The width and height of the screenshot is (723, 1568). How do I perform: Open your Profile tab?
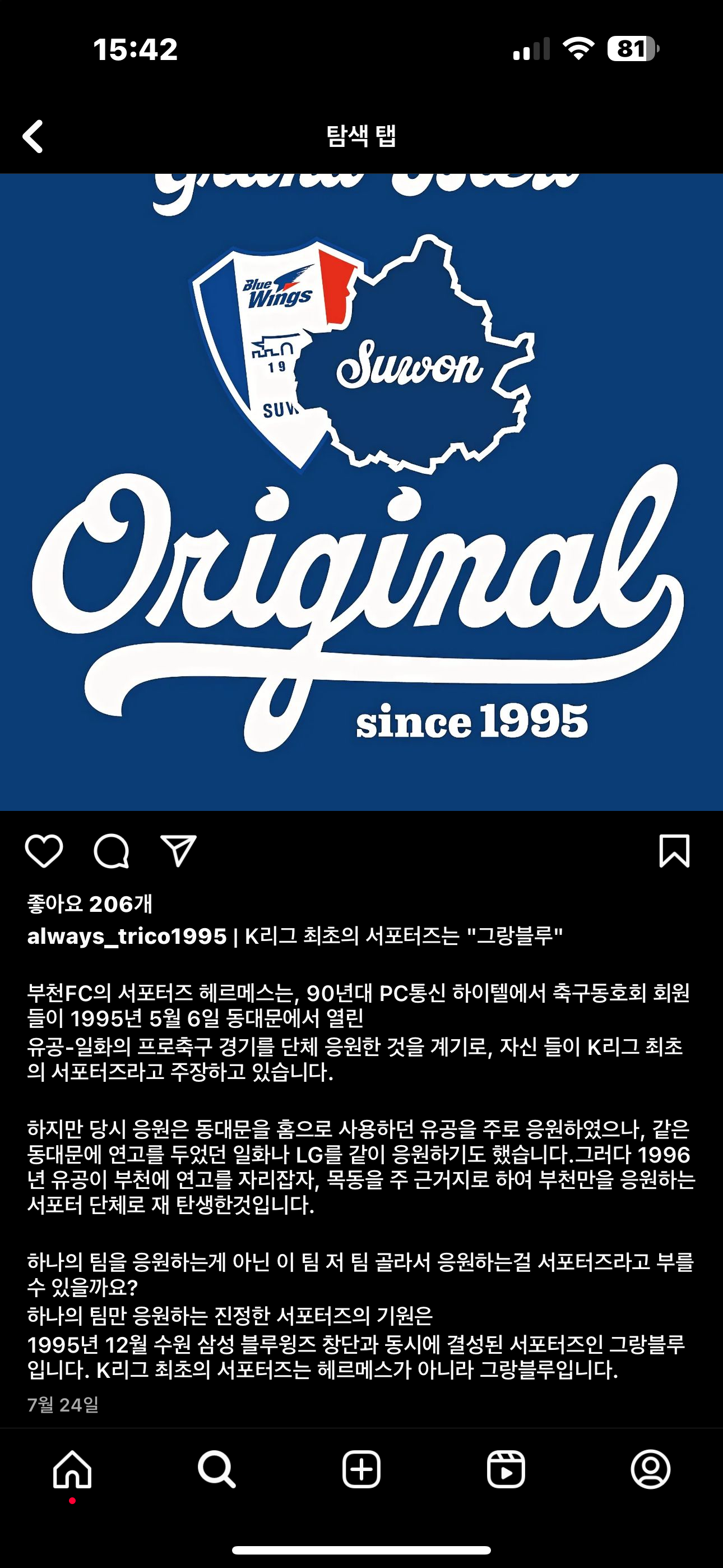651,1469
